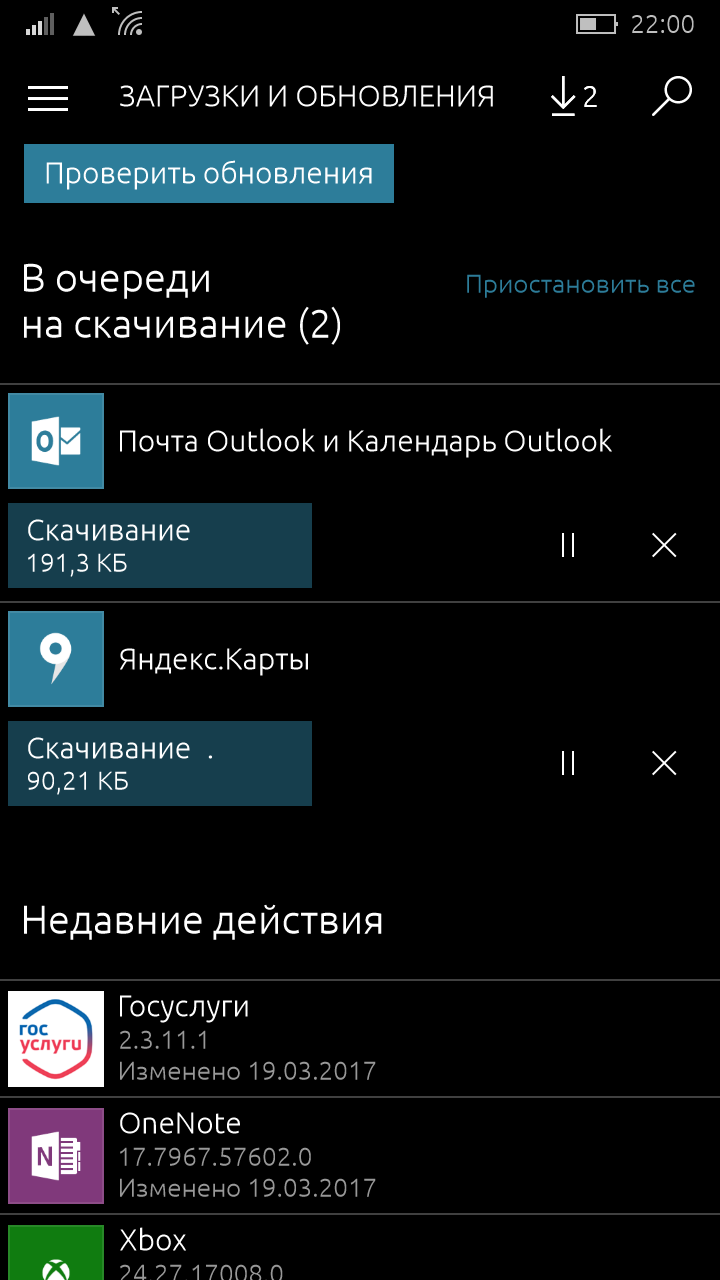Open the Яндекс.Карты entry
This screenshot has height=1280, width=720.
coord(360,659)
